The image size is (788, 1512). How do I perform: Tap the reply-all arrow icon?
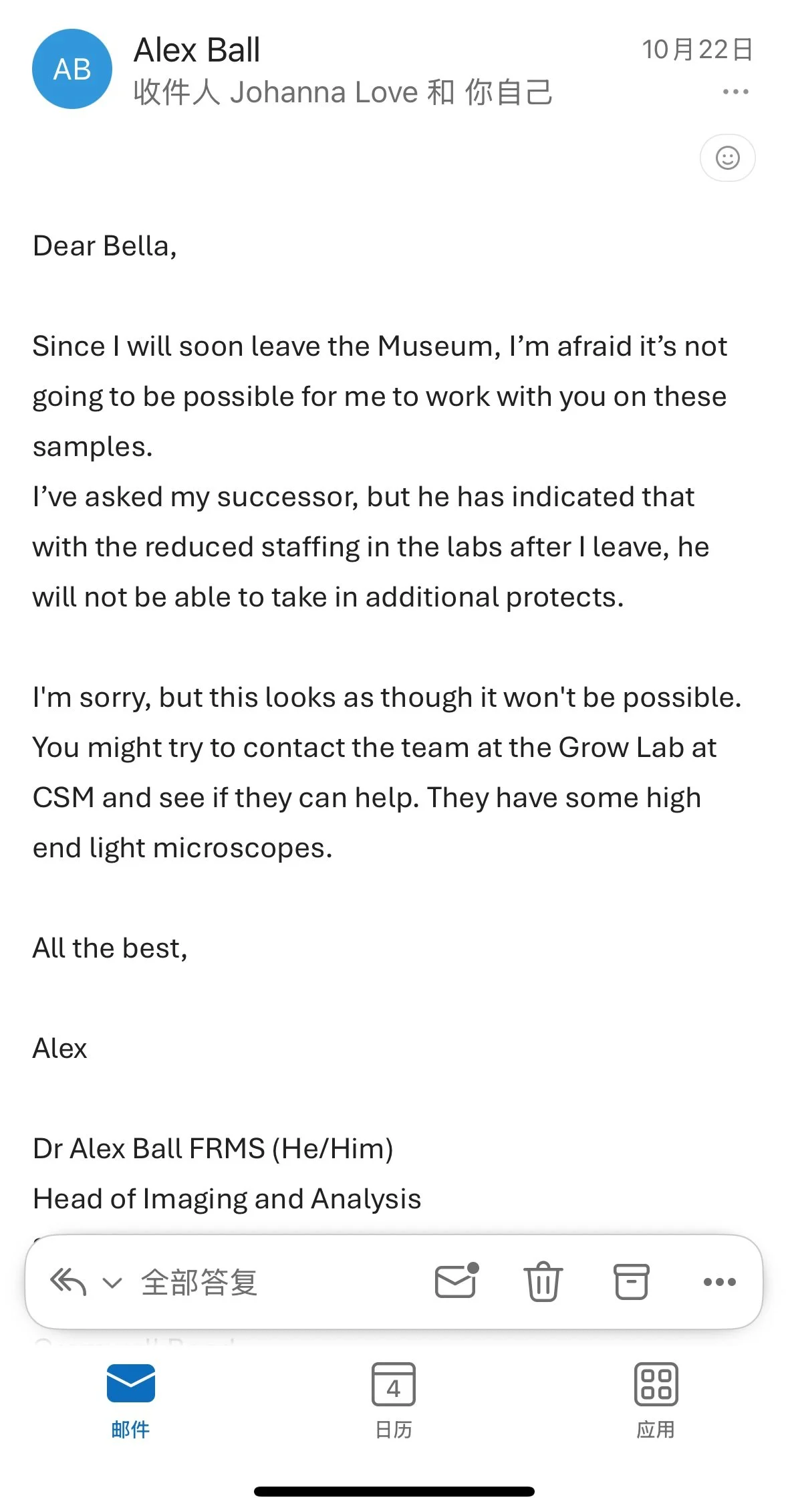(x=68, y=1282)
